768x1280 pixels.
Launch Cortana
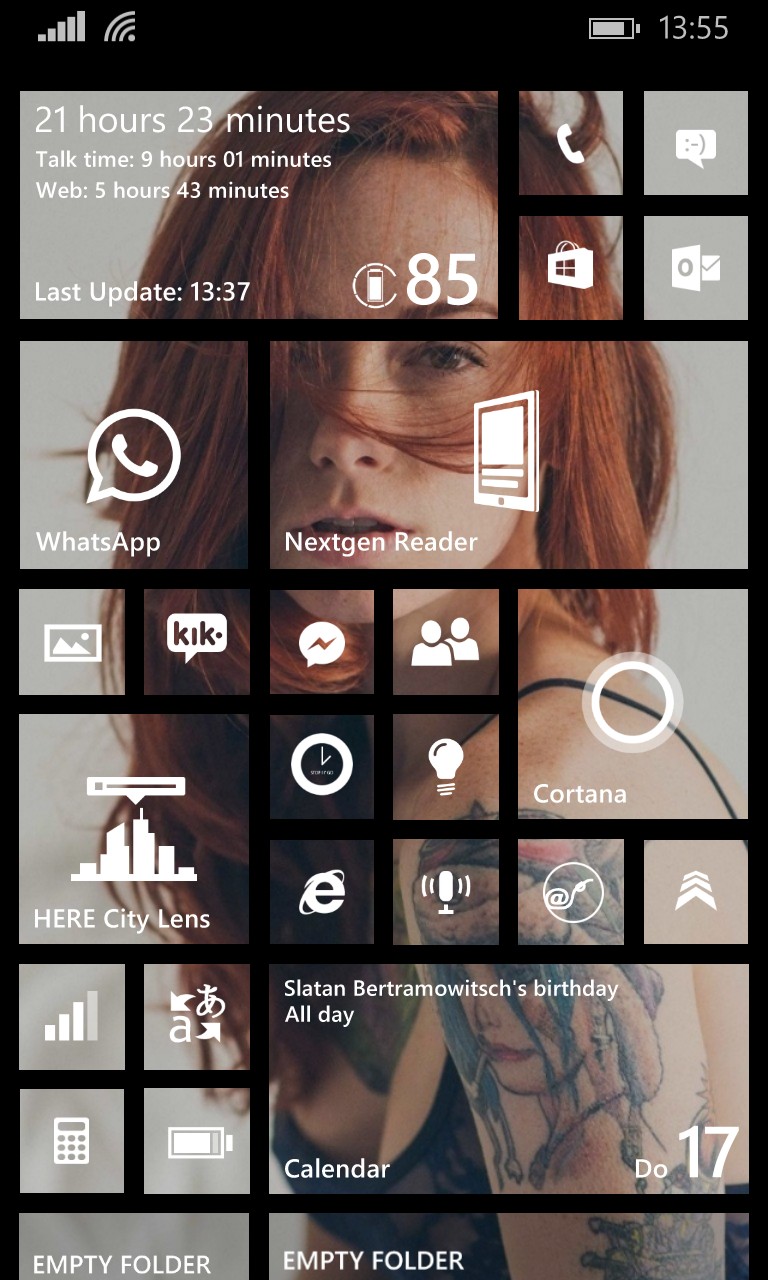point(632,704)
